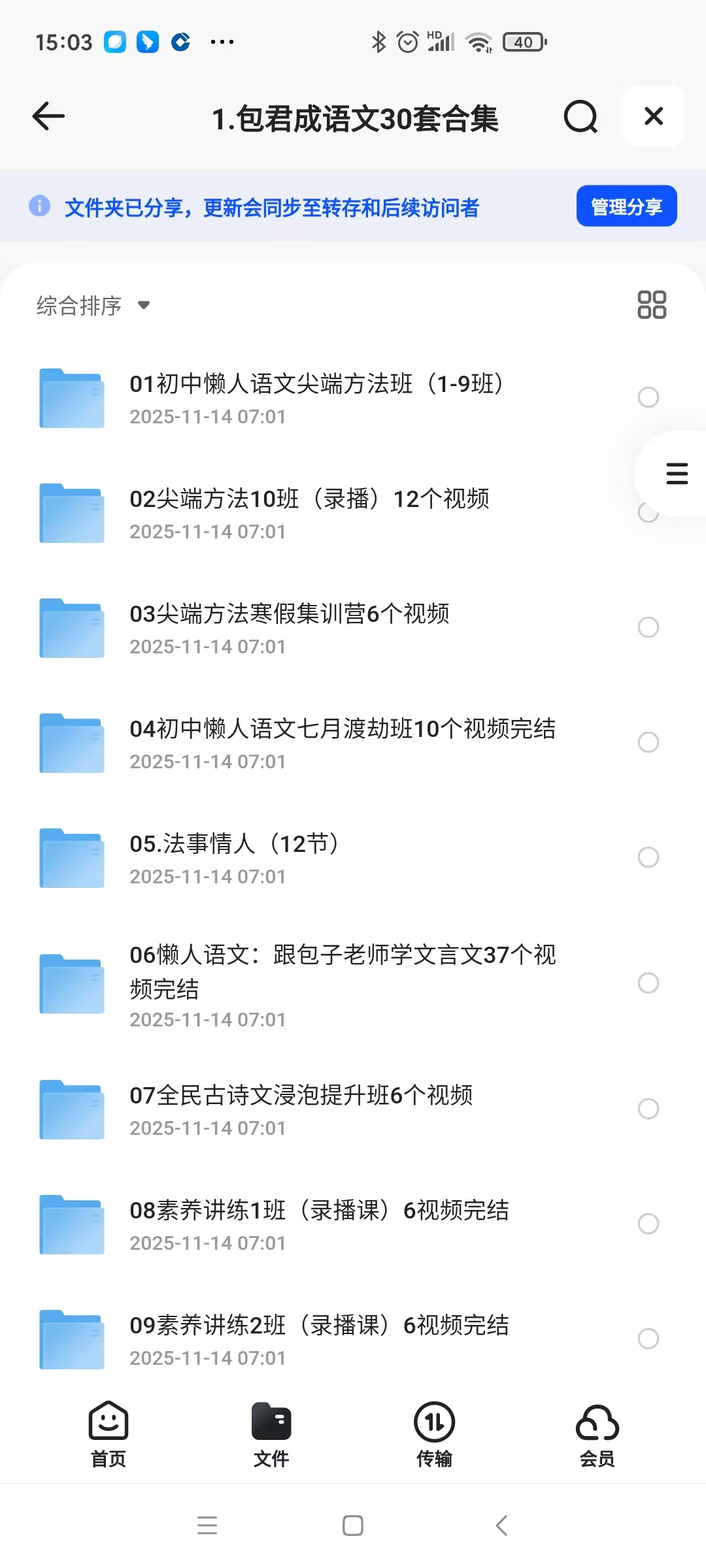Open folder 01初中懒人语文尖端方法班
Image resolution: width=706 pixels, height=1568 pixels.
coord(316,397)
